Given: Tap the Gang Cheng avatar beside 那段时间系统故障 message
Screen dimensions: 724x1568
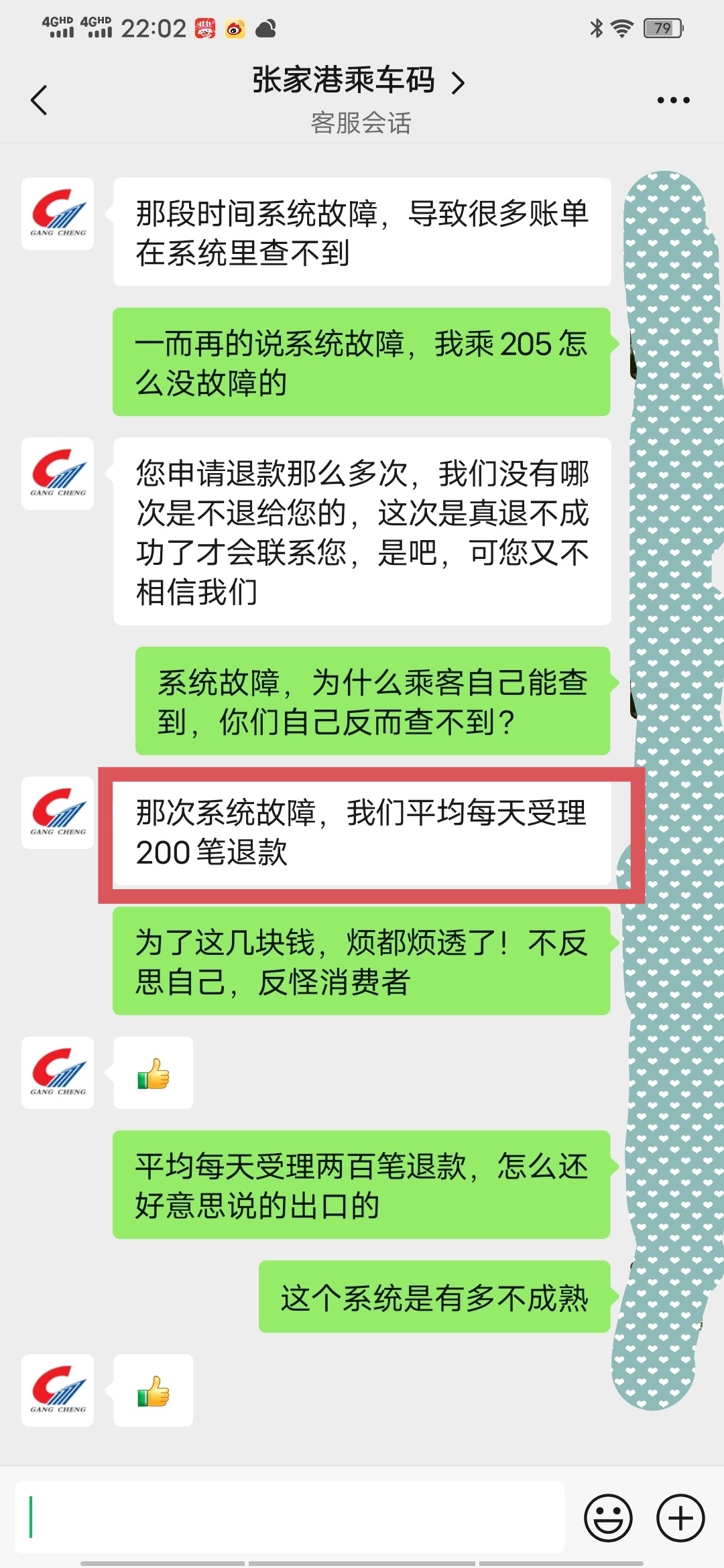Looking at the screenshot, I should tap(58, 214).
